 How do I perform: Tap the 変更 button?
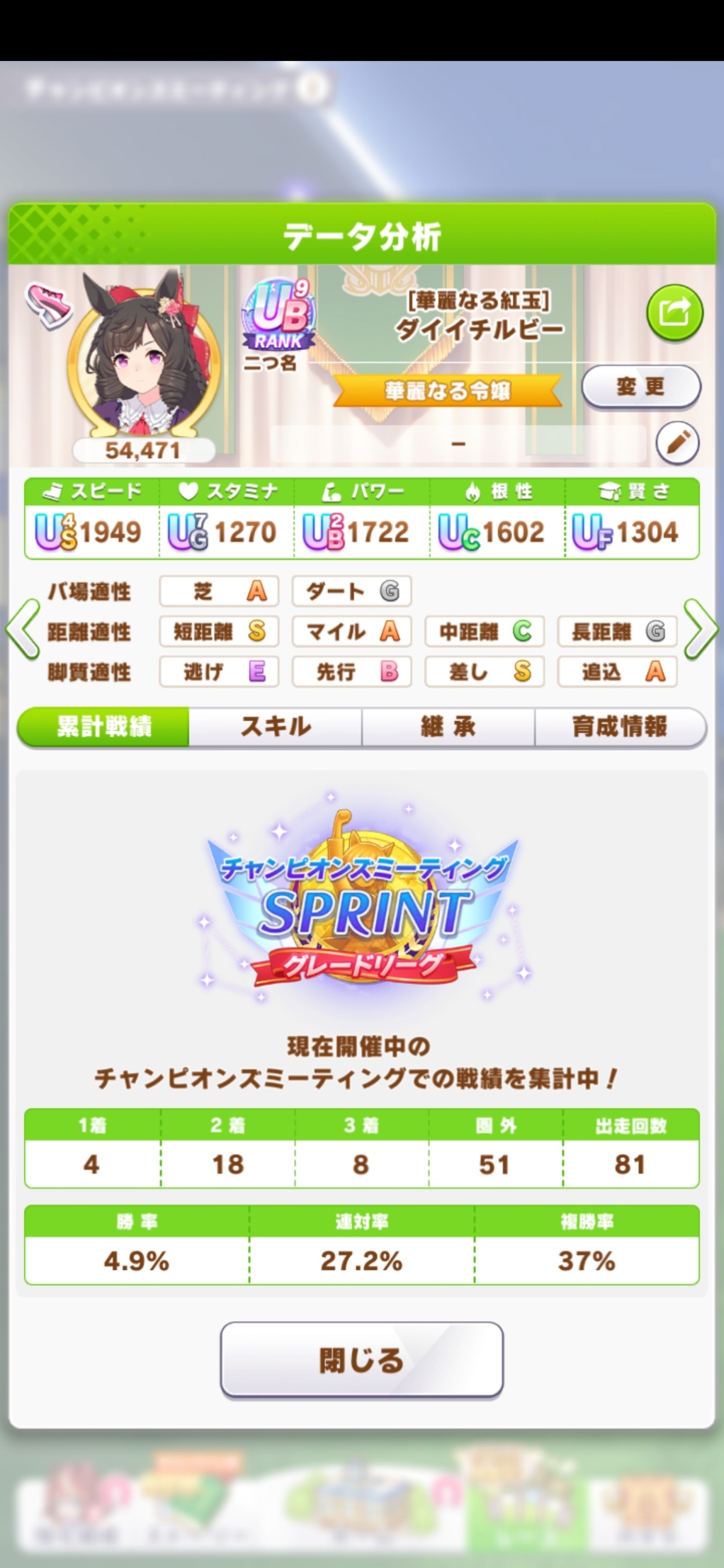click(640, 387)
